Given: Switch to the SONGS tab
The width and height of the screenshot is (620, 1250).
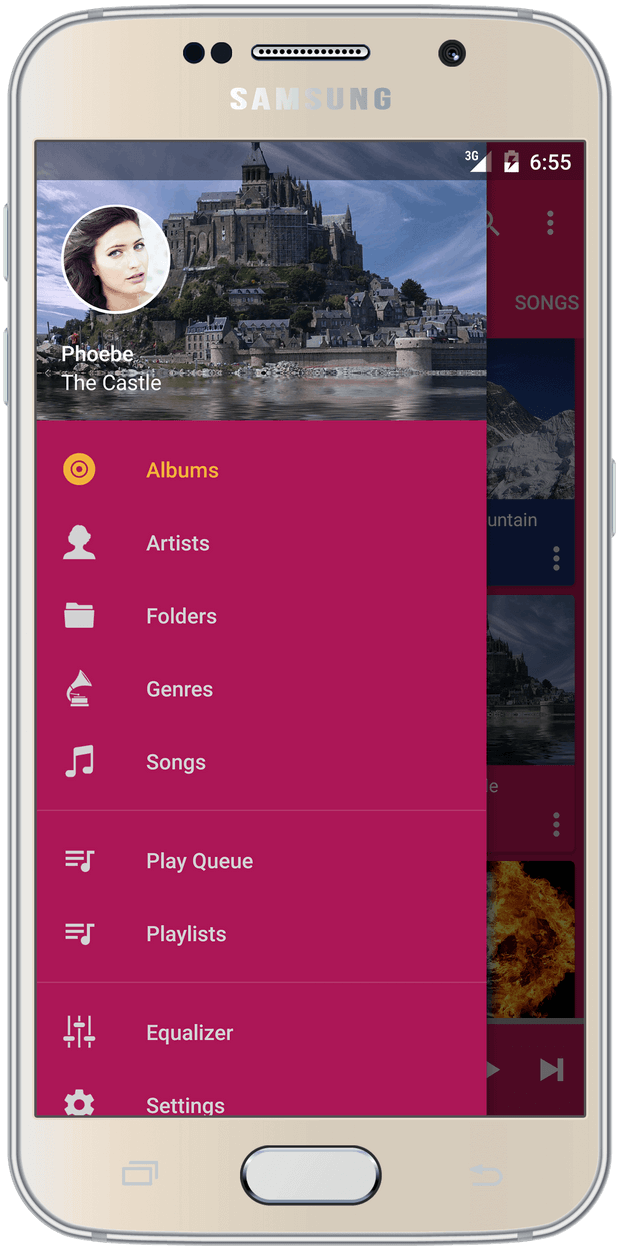Looking at the screenshot, I should [547, 302].
